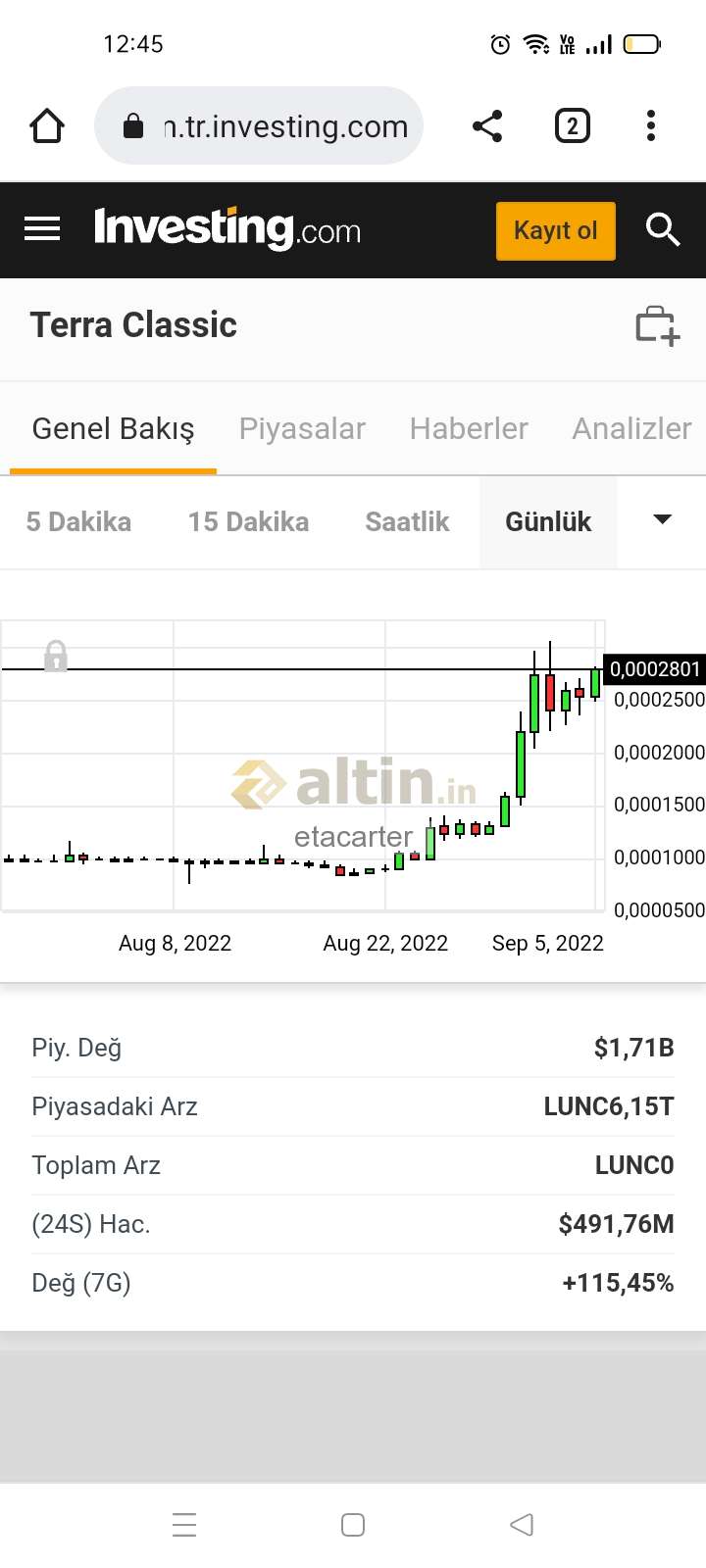Switch to the Piyasalar tab

tap(302, 428)
